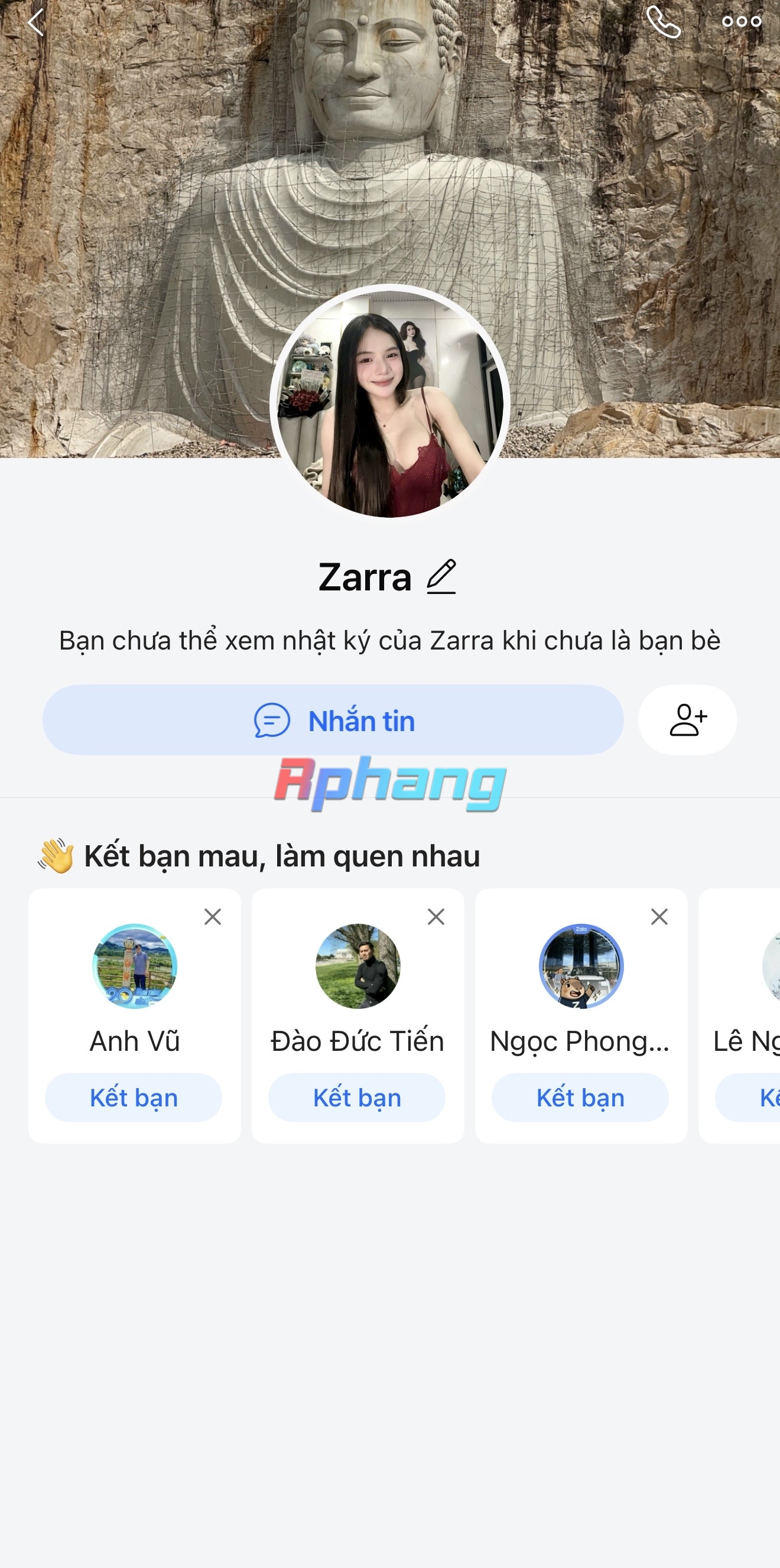
Task: Tap Kết bạn under Ngọc Phong
Action: (x=580, y=1098)
